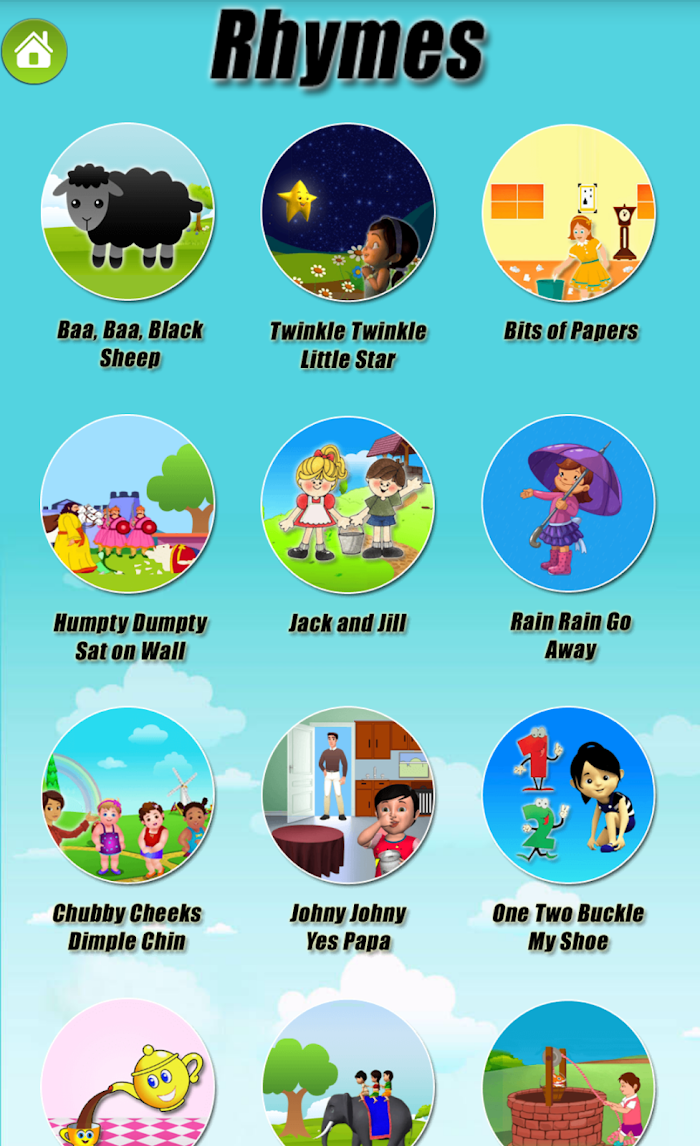Play One Two Buckle My Shoe
Viewport: 700px width, 1146px height.
click(x=569, y=795)
